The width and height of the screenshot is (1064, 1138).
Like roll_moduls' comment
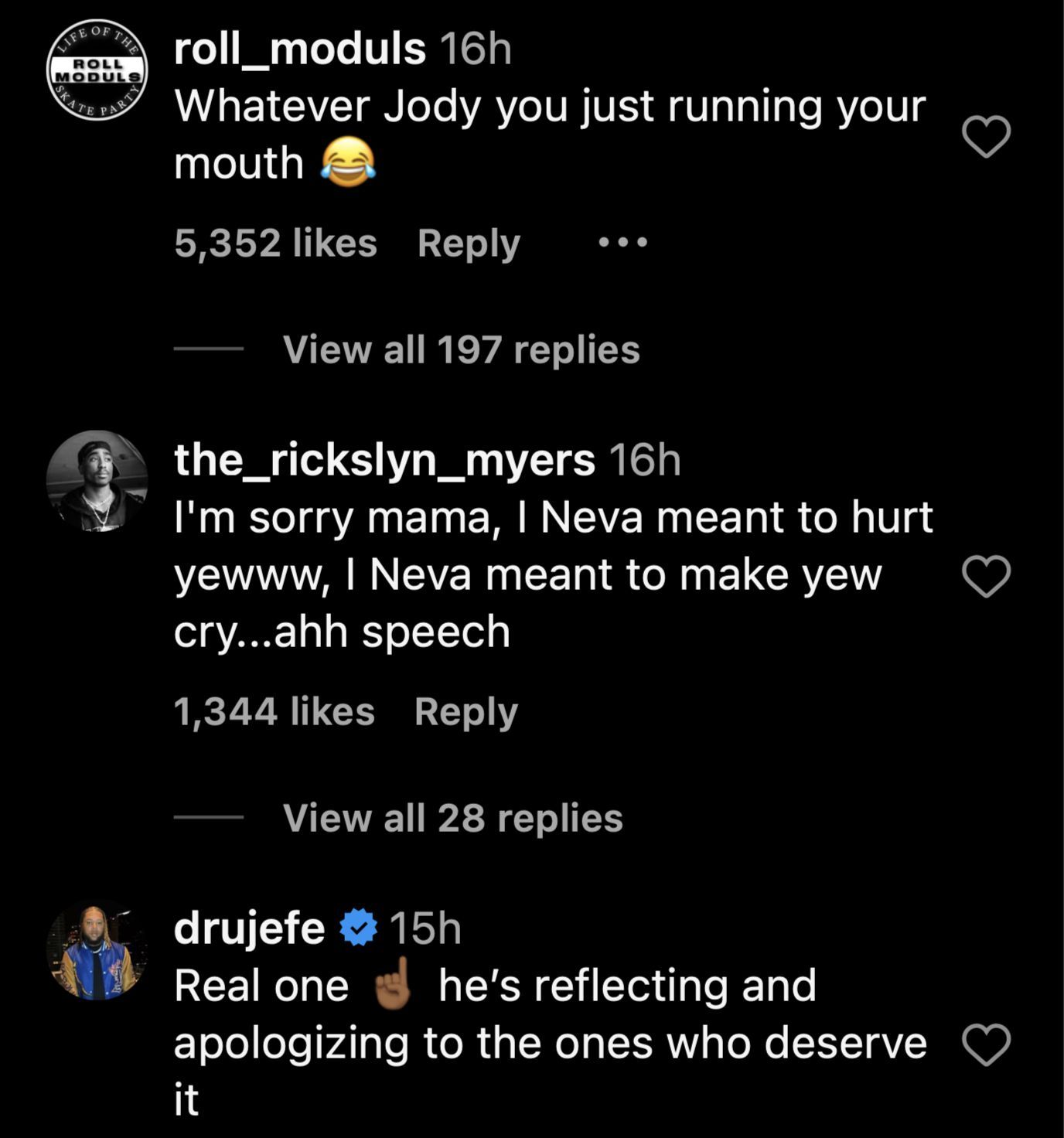click(986, 137)
